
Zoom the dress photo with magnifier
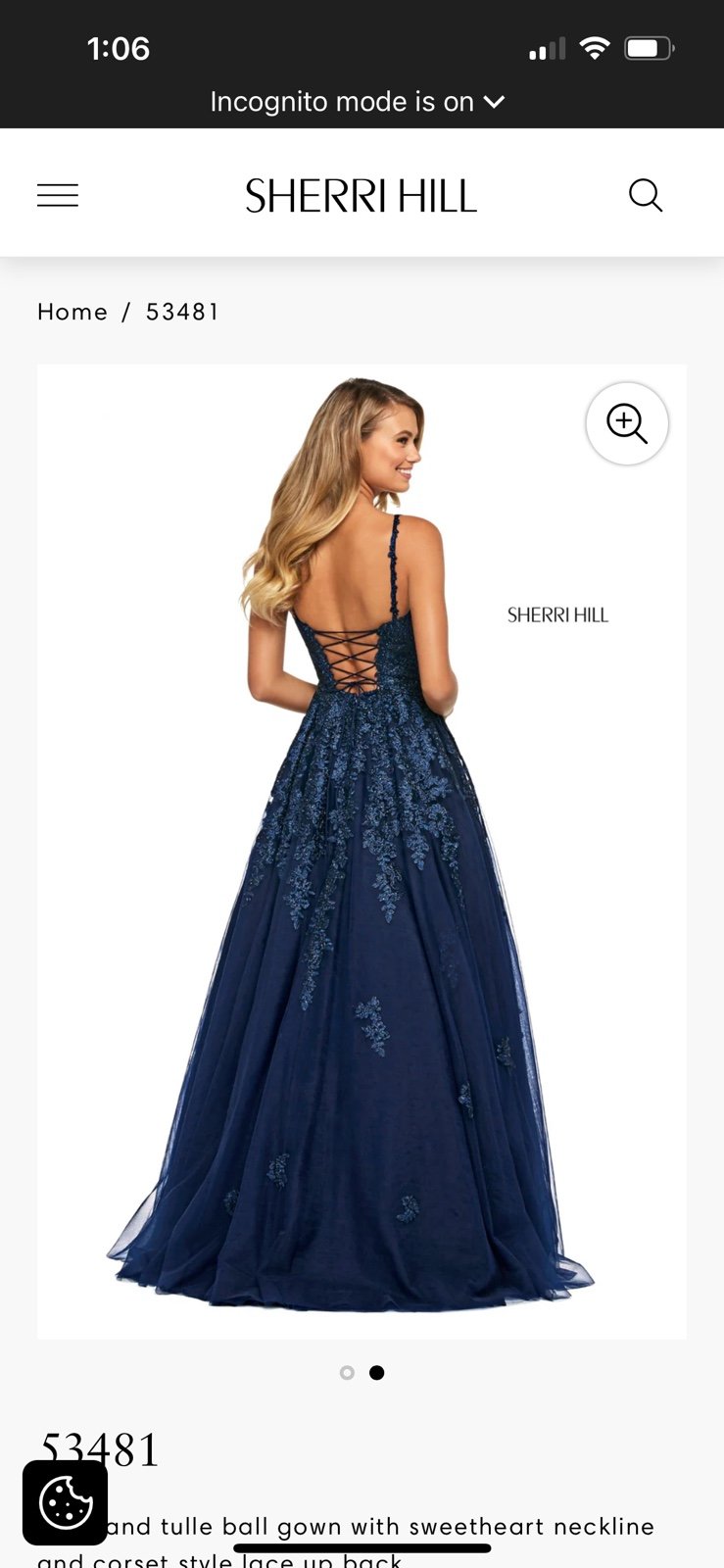[627, 423]
